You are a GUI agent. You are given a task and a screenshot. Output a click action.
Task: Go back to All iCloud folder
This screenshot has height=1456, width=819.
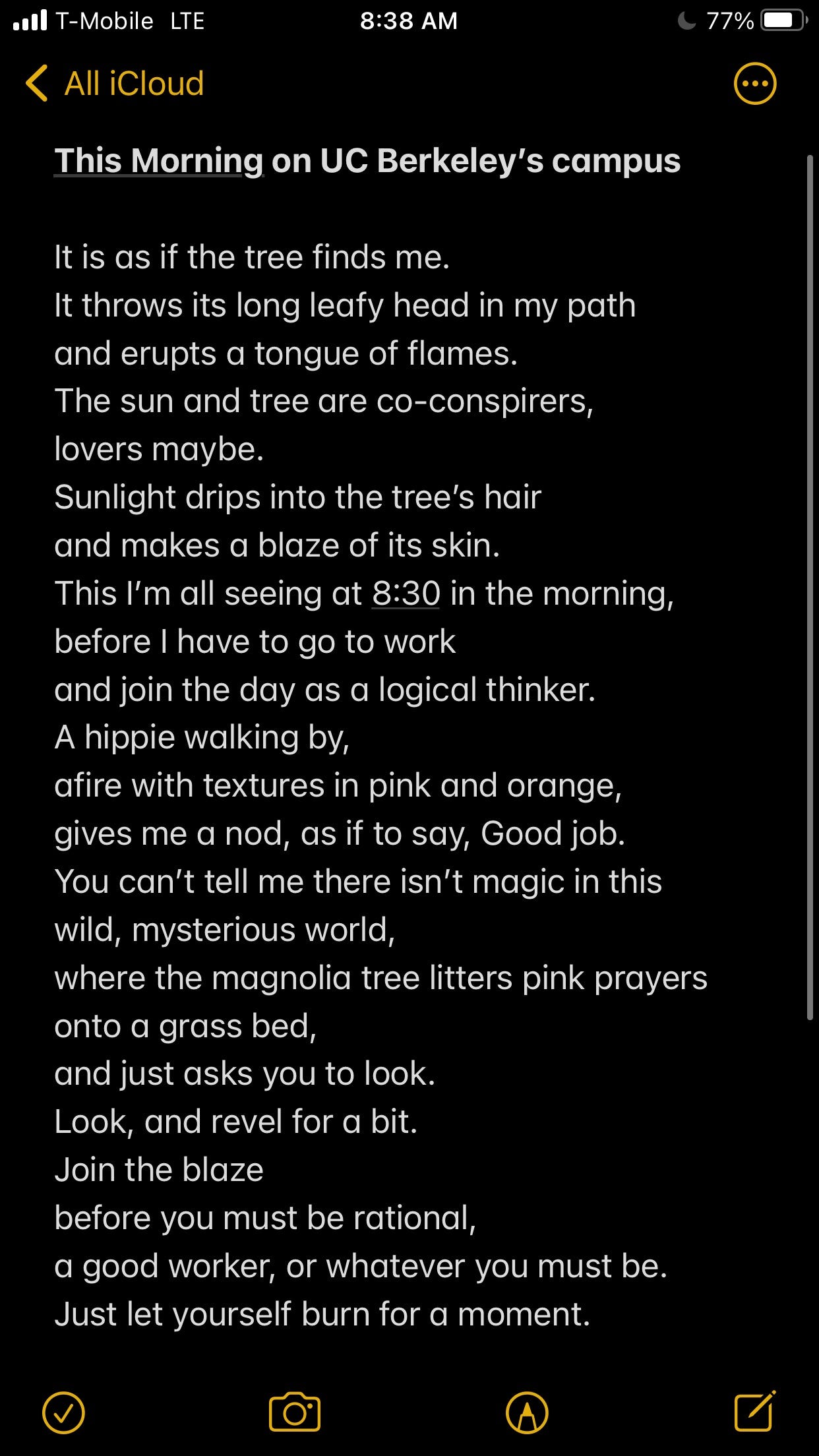click(x=115, y=84)
